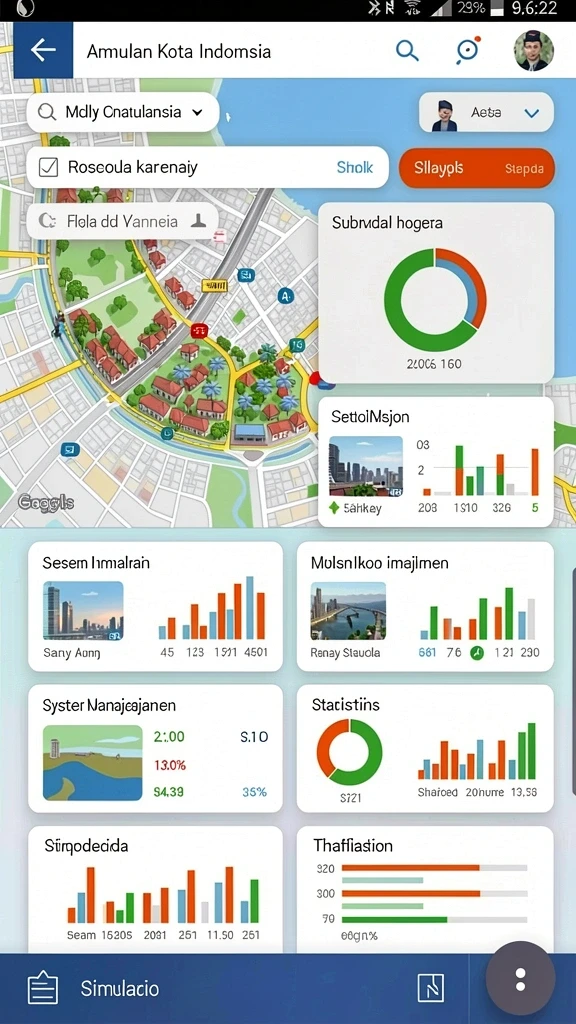The image size is (576, 1024).
Task: Go back using the top-left arrow
Action: [43, 50]
